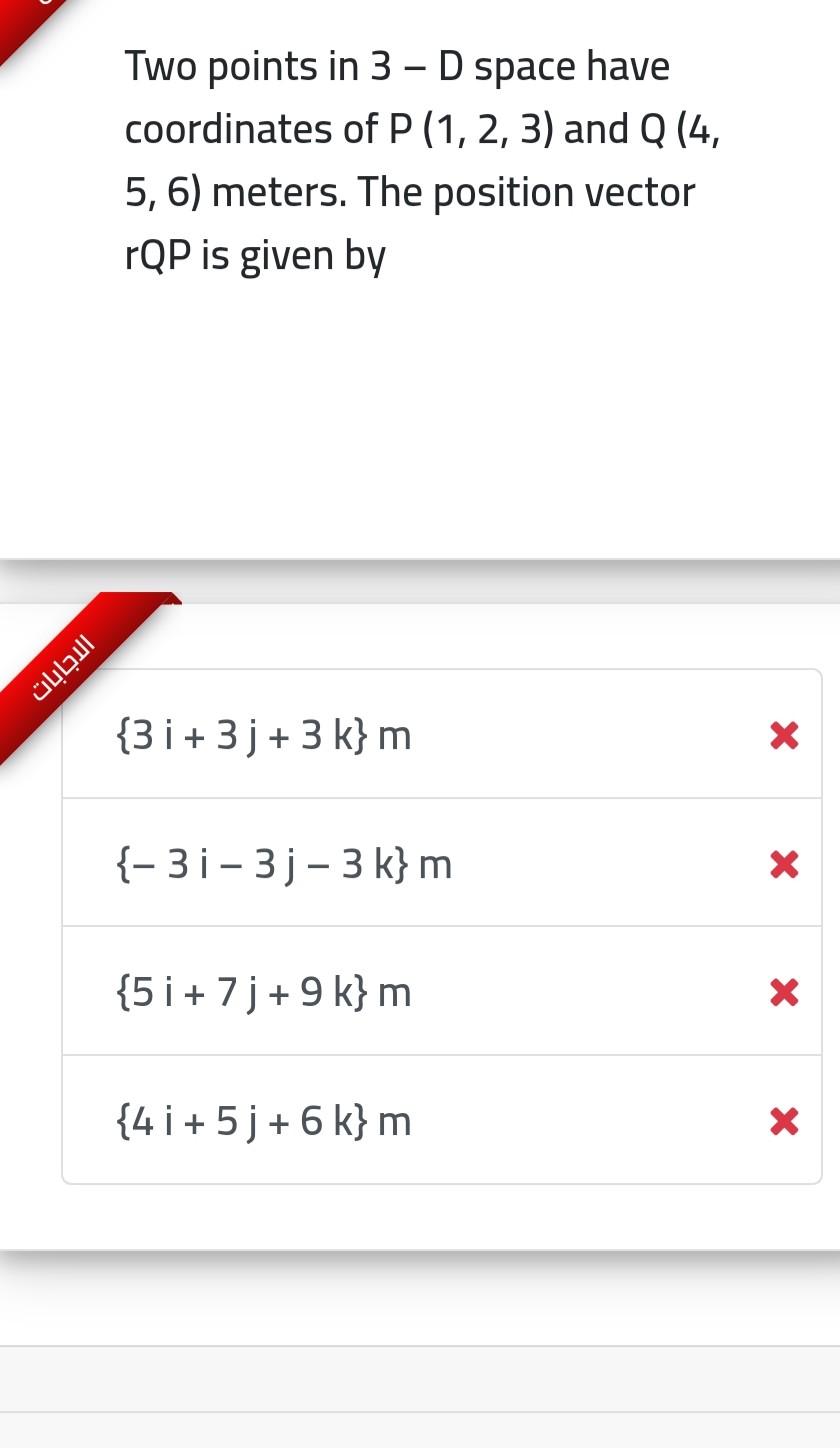This screenshot has width=840, height=1448.
Task: Click the answers card container
Action: [440, 927]
